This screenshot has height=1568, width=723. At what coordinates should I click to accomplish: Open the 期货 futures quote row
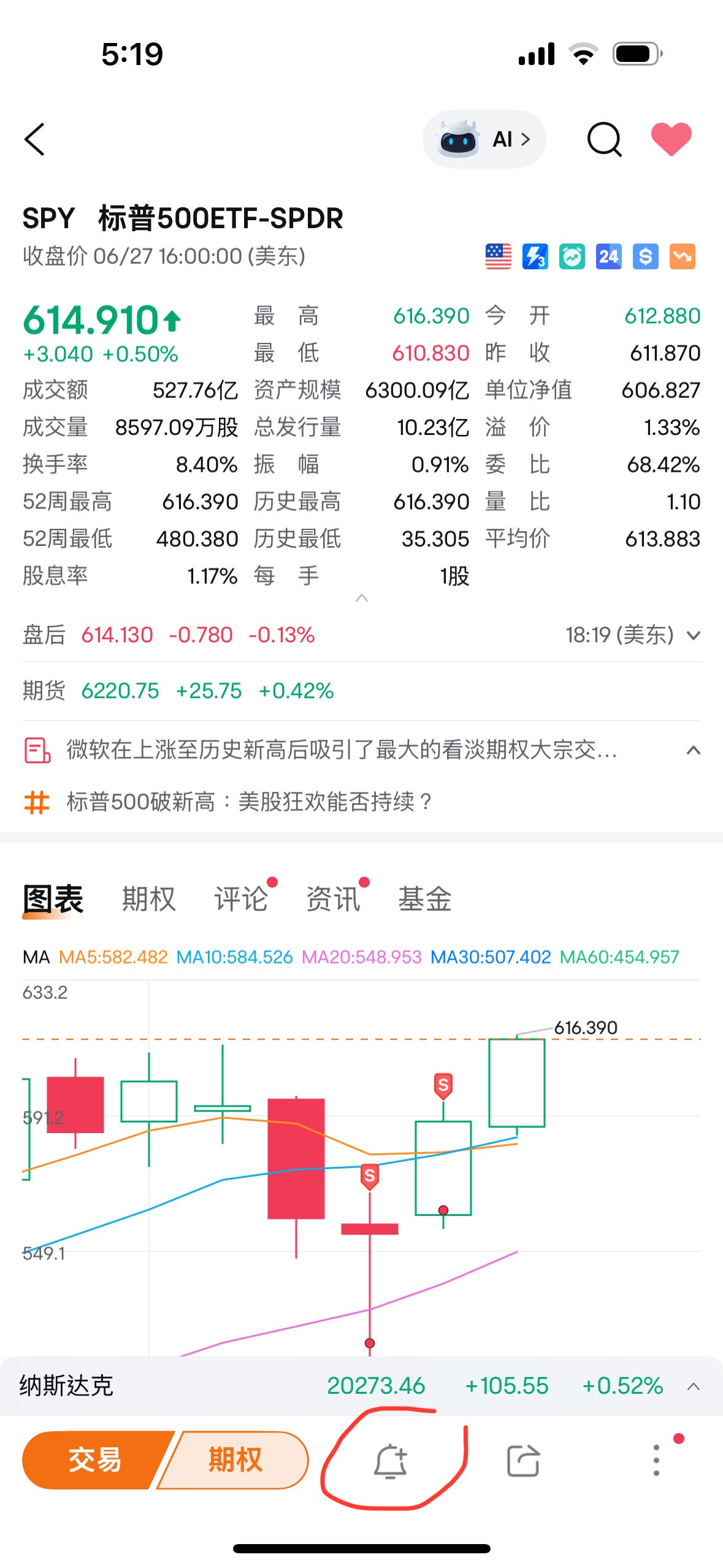361,691
